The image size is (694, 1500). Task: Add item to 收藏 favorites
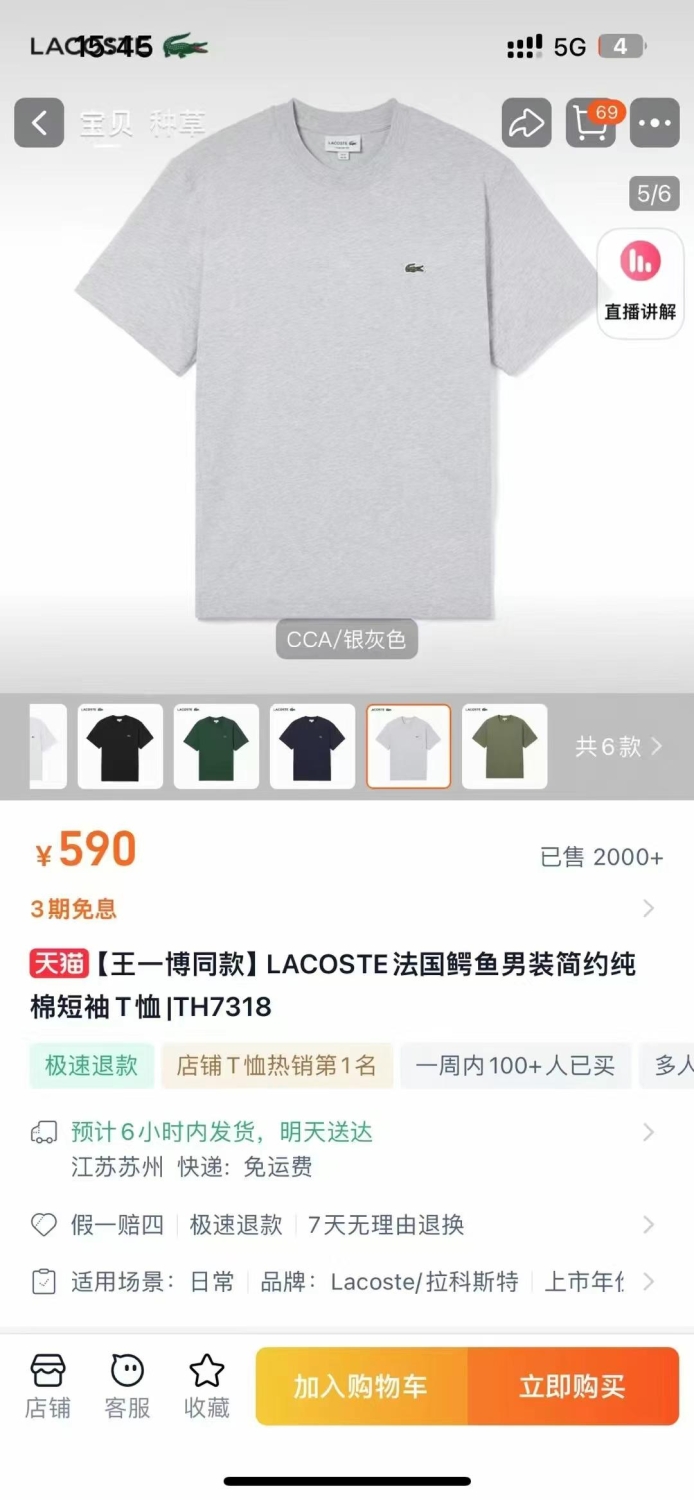point(207,1386)
